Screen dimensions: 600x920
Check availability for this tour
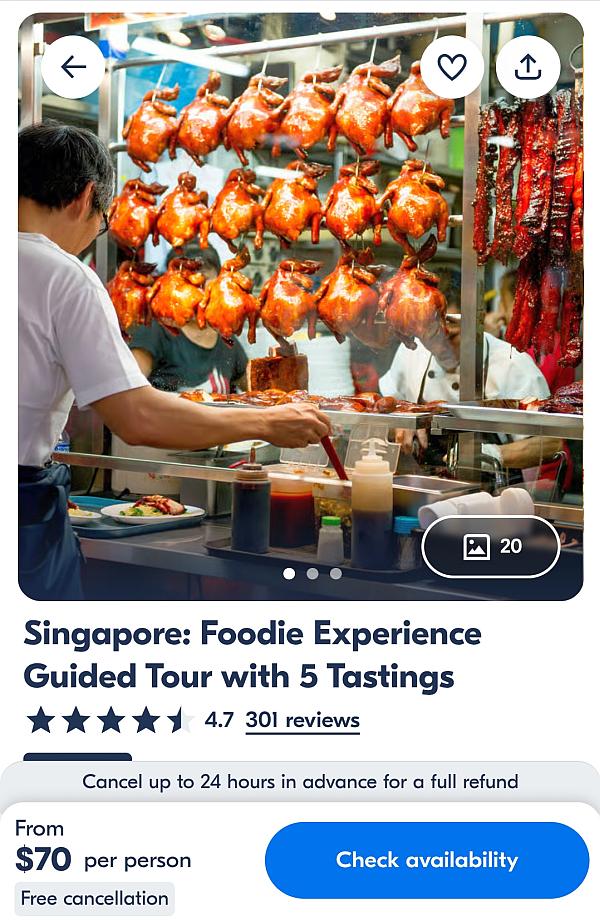tap(427, 860)
